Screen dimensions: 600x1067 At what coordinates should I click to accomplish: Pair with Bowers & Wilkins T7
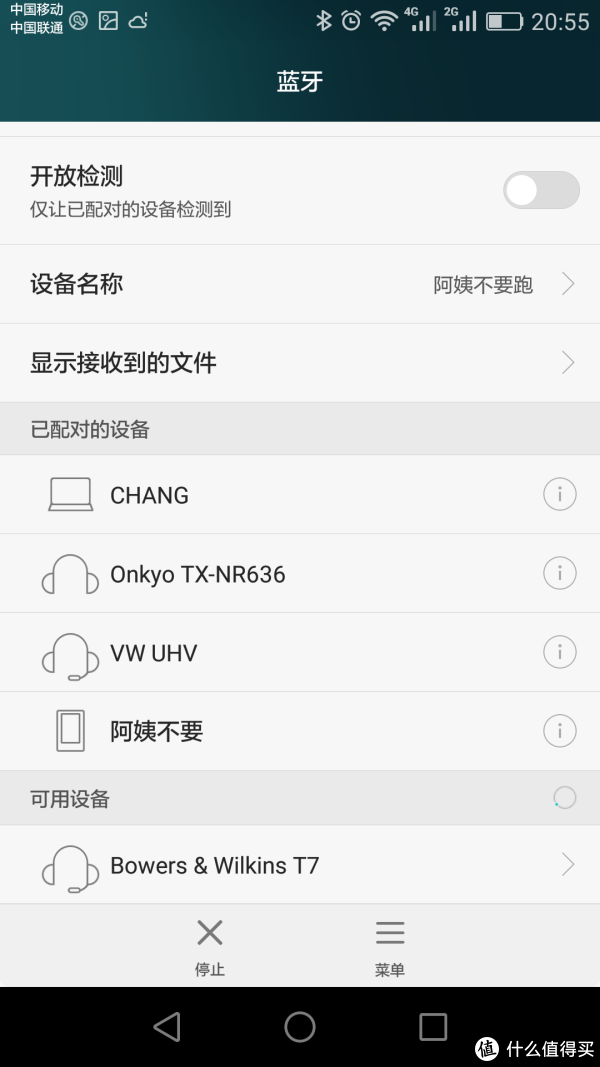300,865
